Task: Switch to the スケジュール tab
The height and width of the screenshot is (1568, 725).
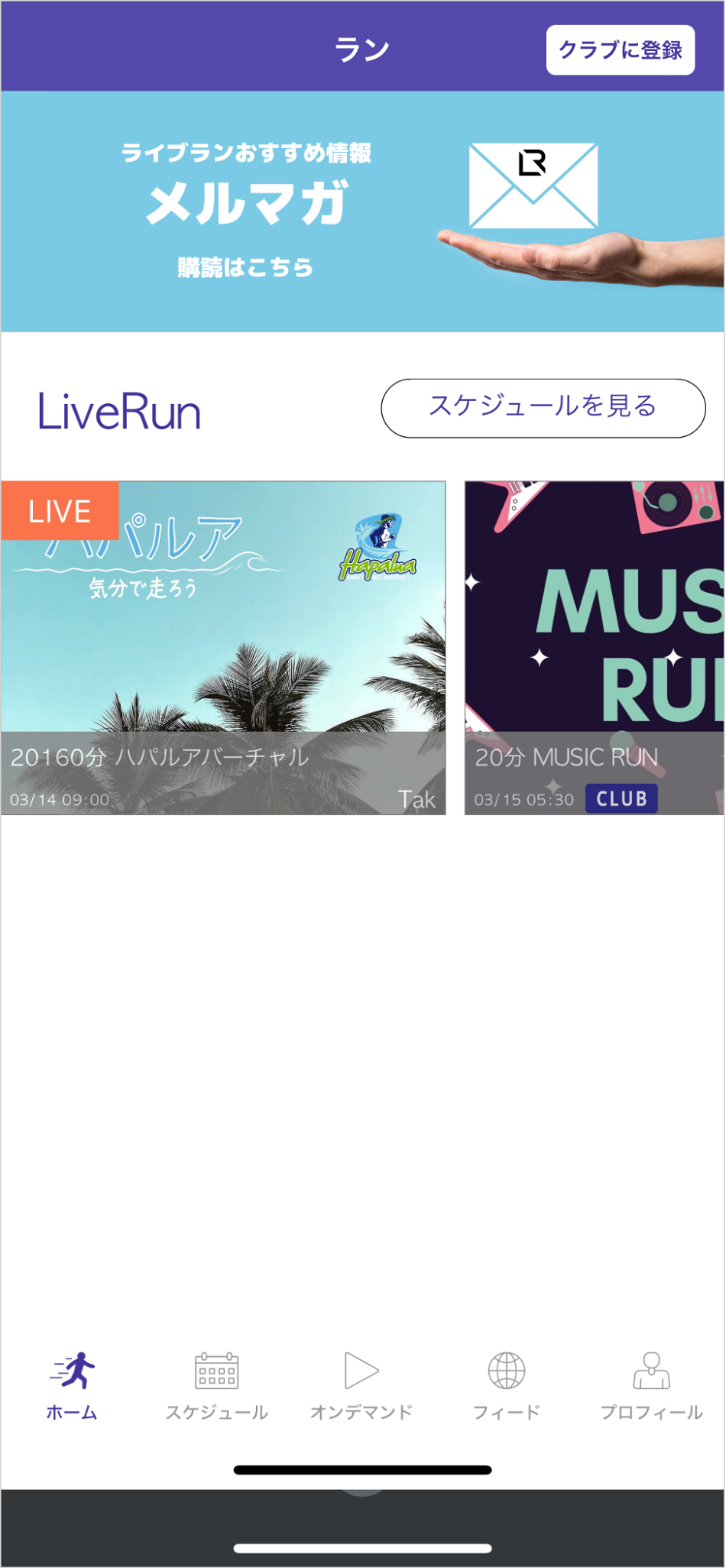Action: [x=217, y=1386]
